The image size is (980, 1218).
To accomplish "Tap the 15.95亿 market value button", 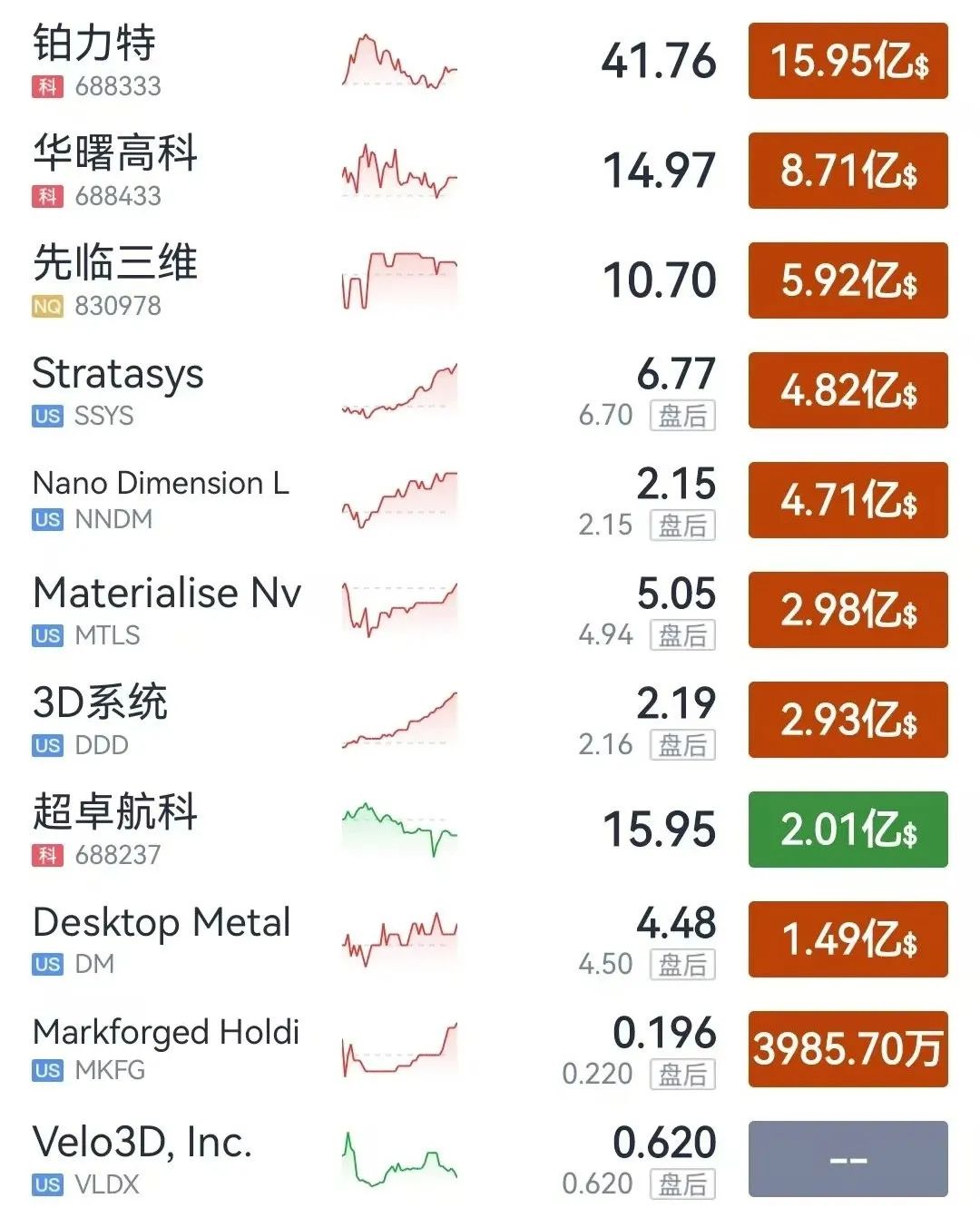I will [x=848, y=61].
